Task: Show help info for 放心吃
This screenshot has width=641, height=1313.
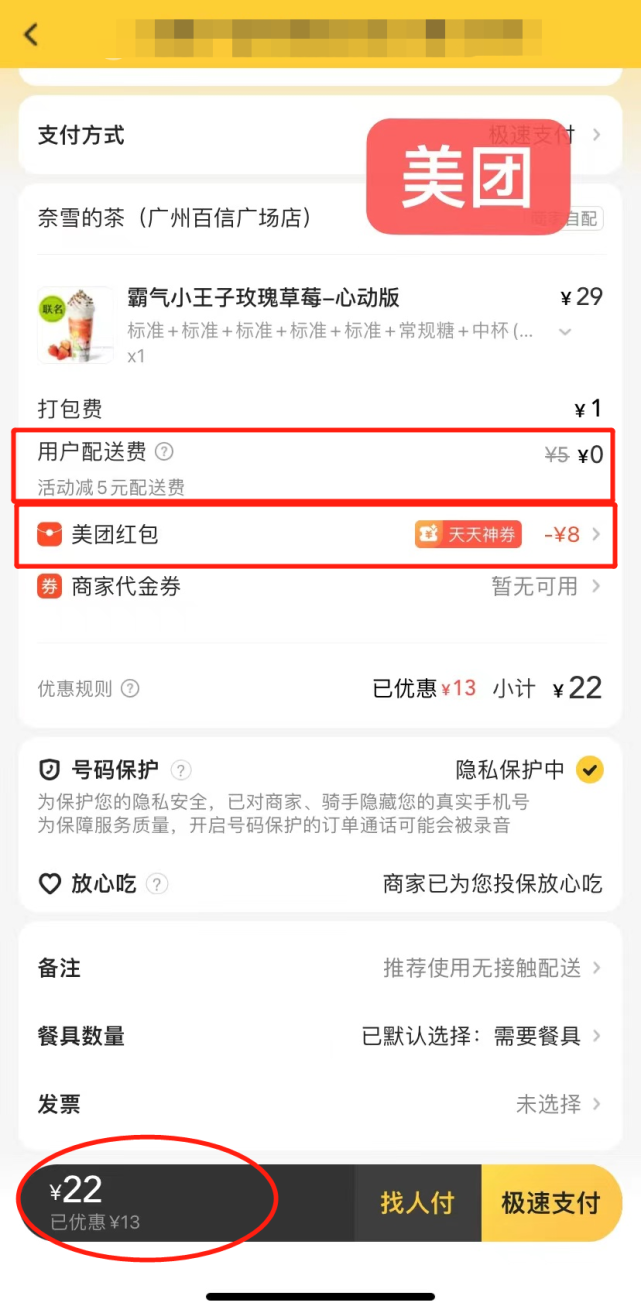Action: (158, 884)
